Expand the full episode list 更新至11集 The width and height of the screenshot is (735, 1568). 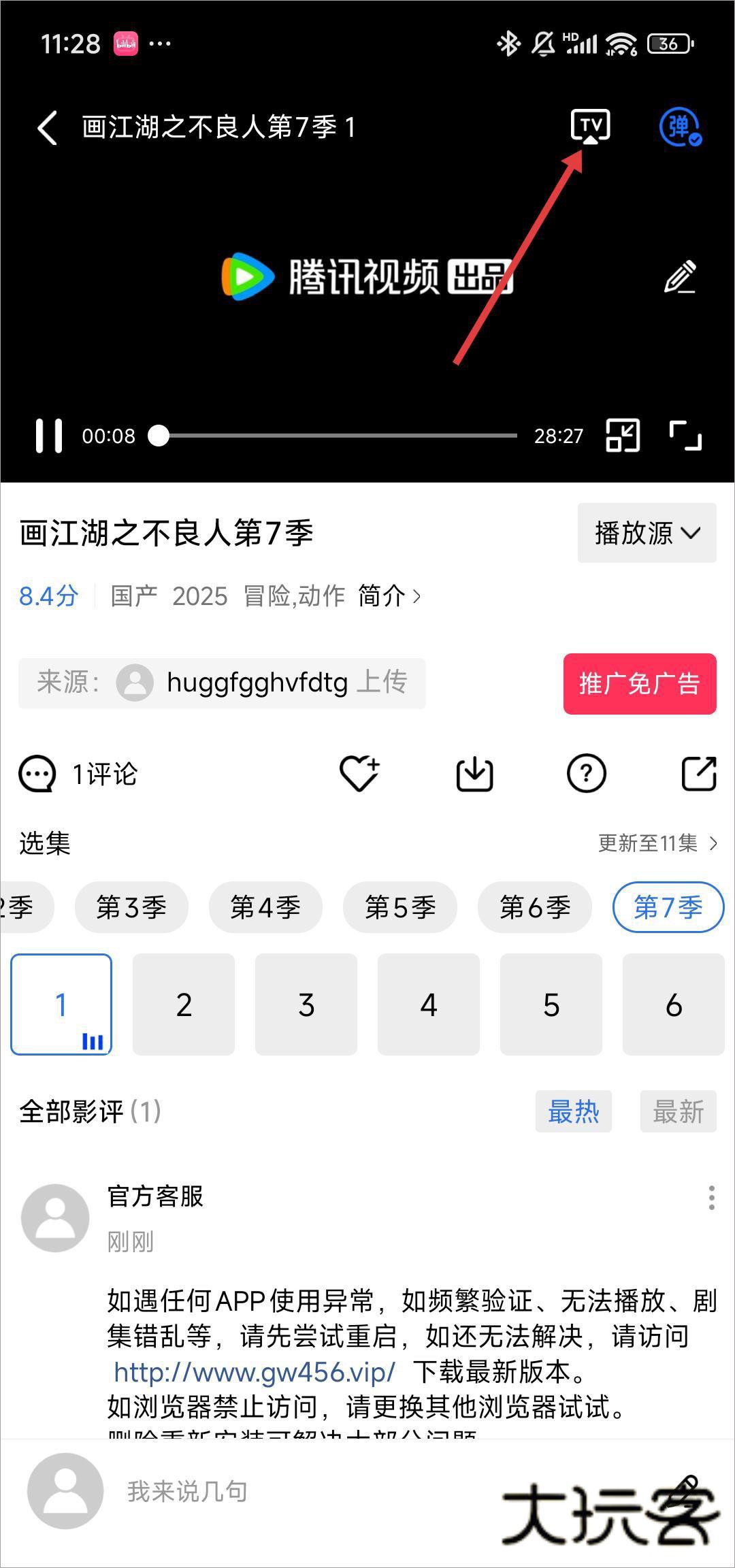[x=657, y=843]
